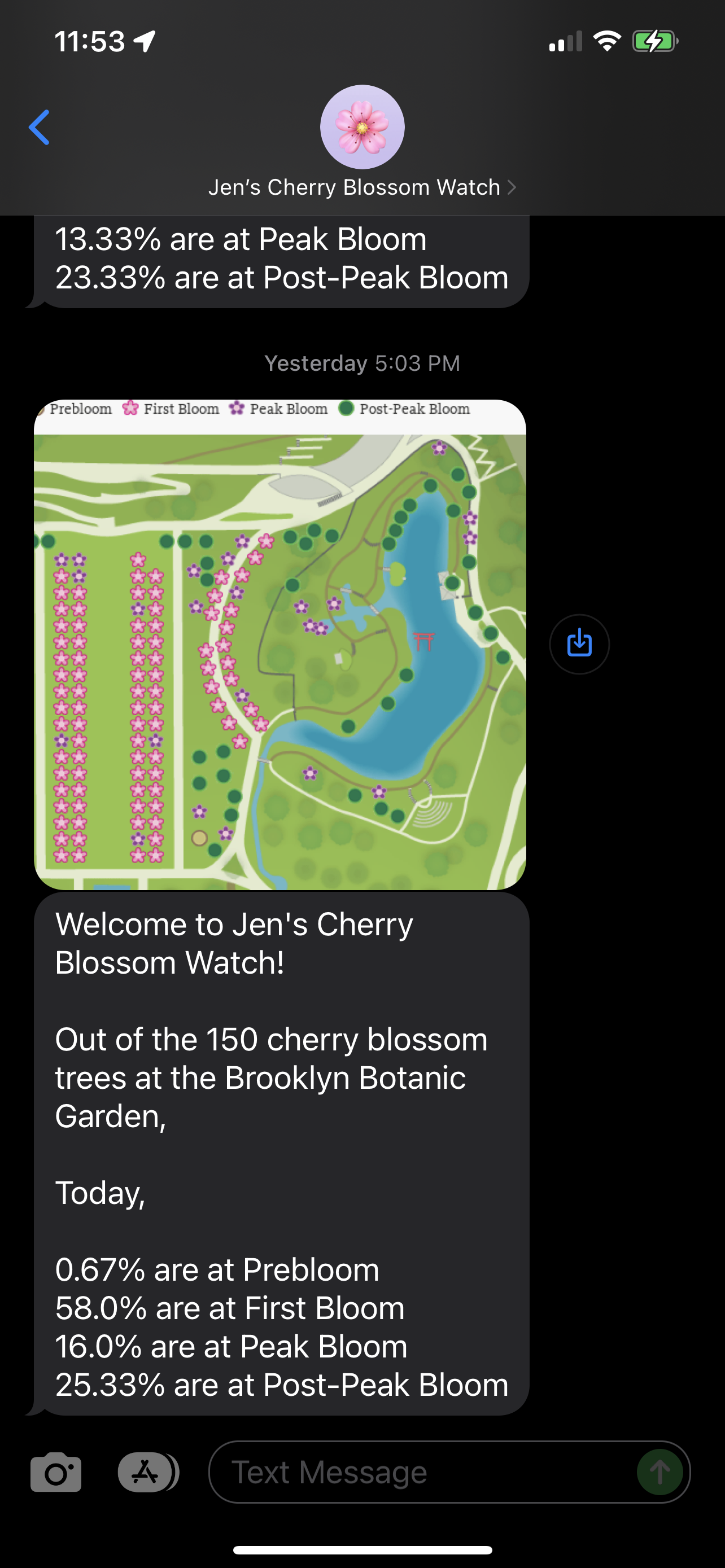Save the map image with the download icon

click(579, 643)
